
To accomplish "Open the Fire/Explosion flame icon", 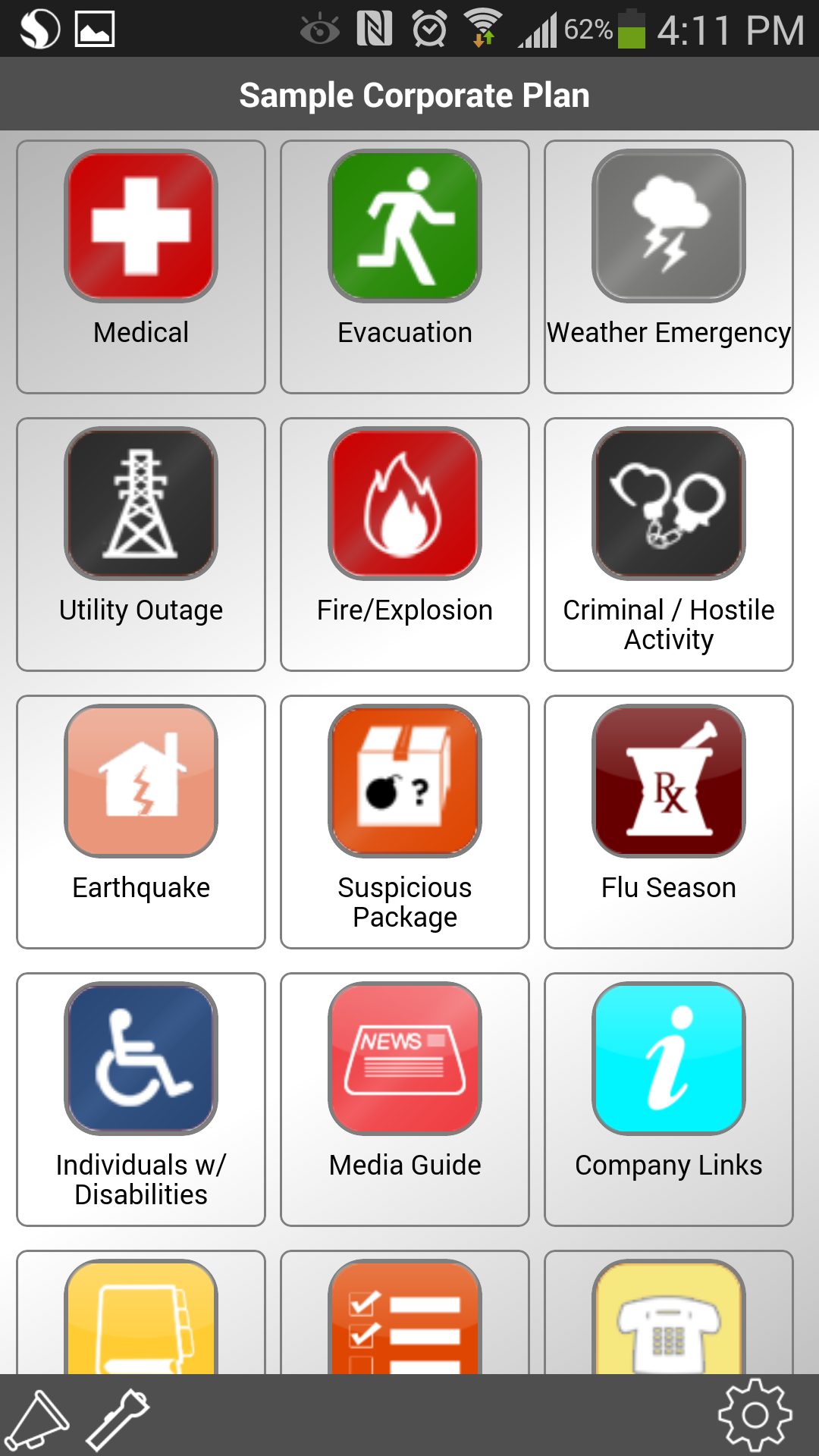I will (404, 502).
